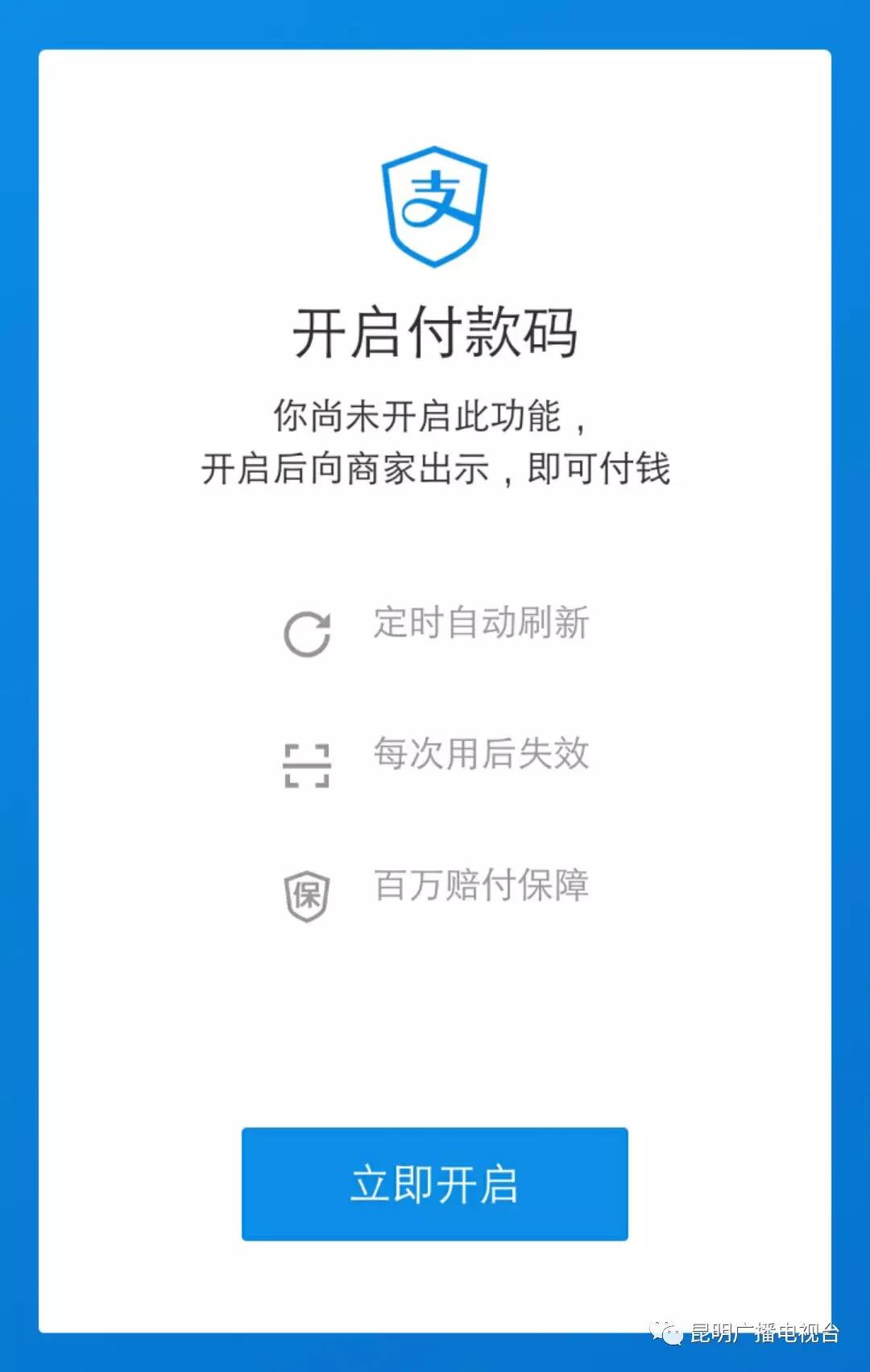Click the Alipay shield logo
This screenshot has height=1372, width=870.
pos(435,205)
